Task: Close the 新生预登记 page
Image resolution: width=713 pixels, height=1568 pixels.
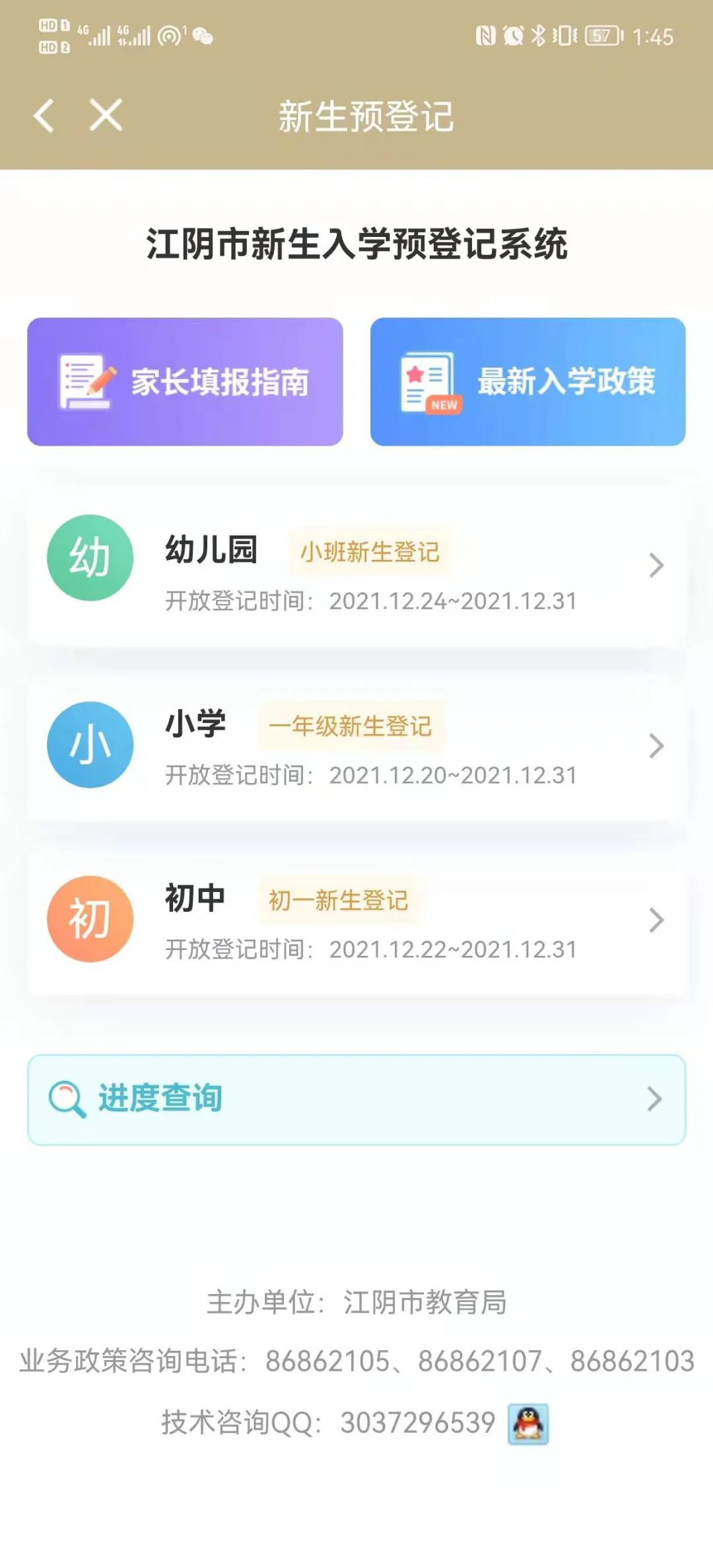Action: tap(106, 116)
